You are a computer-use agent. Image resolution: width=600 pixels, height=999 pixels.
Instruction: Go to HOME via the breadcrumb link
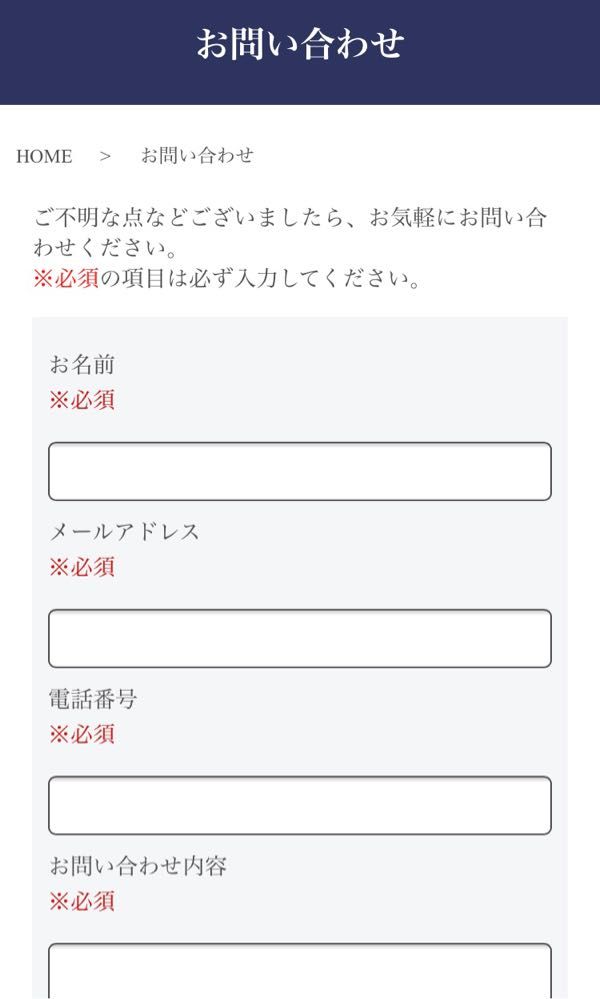pyautogui.click(x=44, y=156)
